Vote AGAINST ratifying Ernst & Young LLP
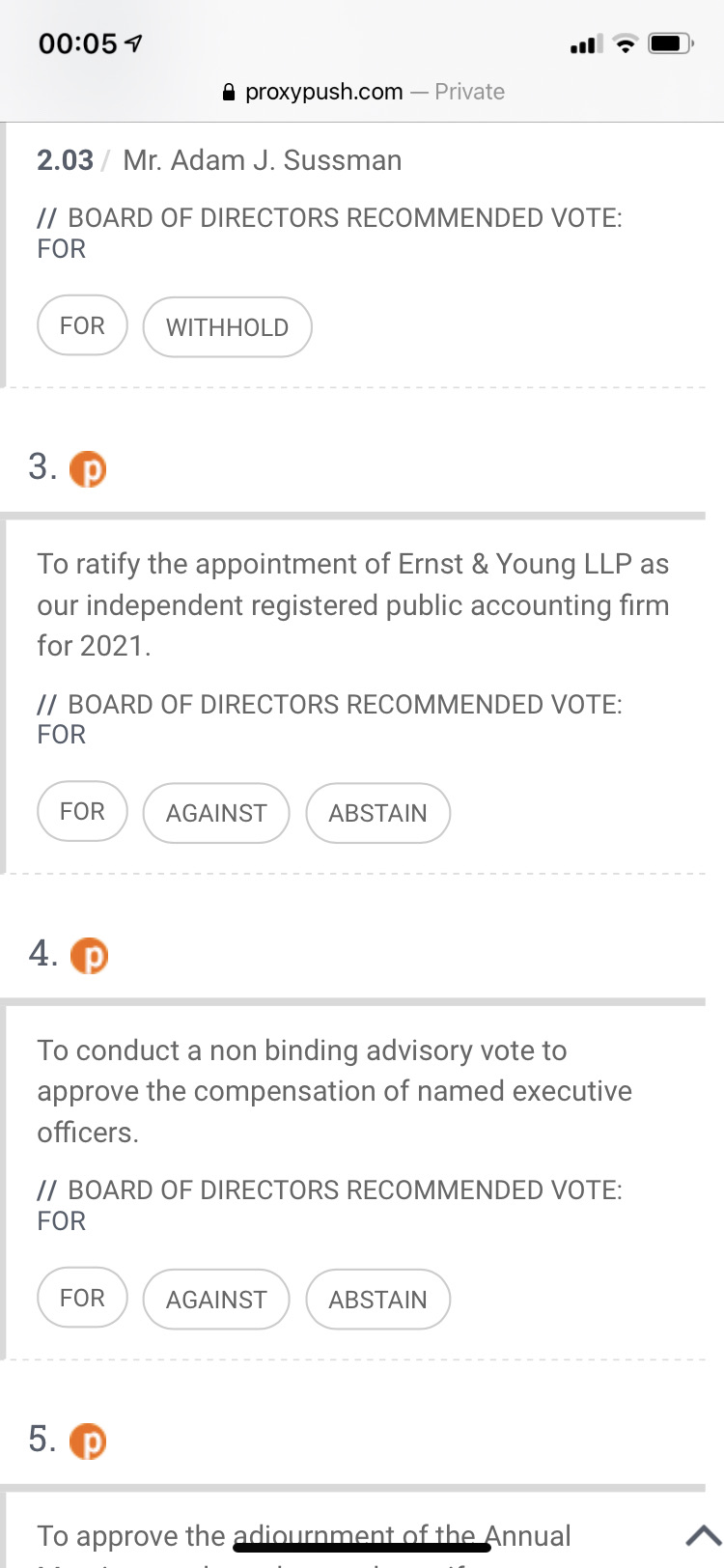The height and width of the screenshot is (1568, 724). pos(216,813)
